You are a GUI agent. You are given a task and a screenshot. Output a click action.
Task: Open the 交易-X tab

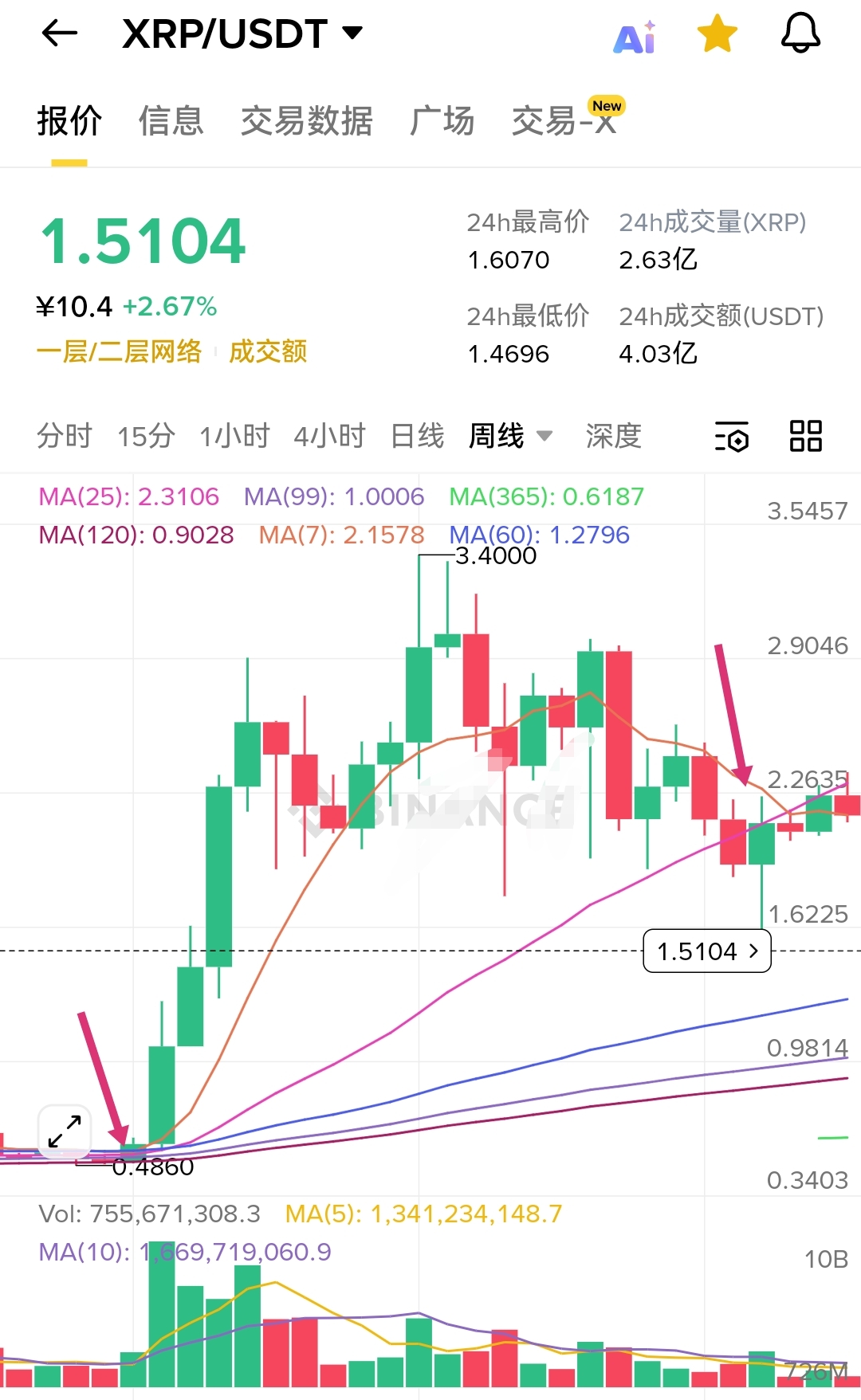[x=564, y=121]
